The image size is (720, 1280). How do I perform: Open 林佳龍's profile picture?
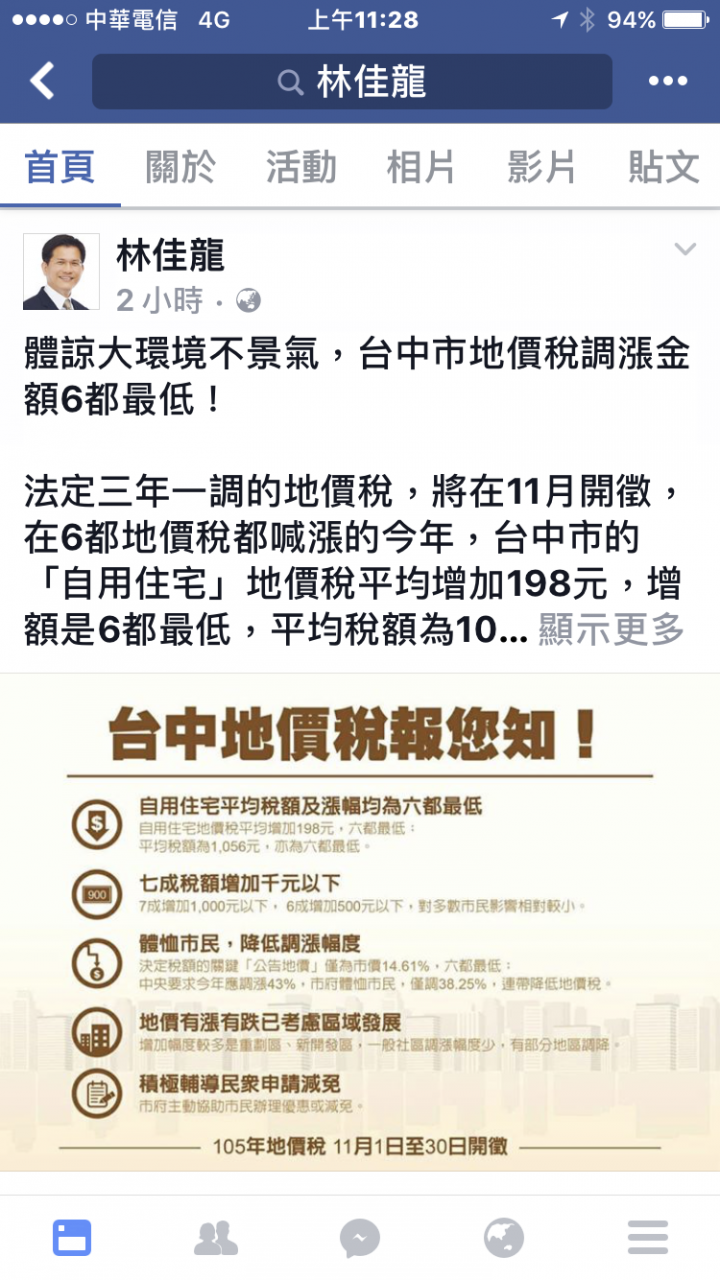click(62, 272)
